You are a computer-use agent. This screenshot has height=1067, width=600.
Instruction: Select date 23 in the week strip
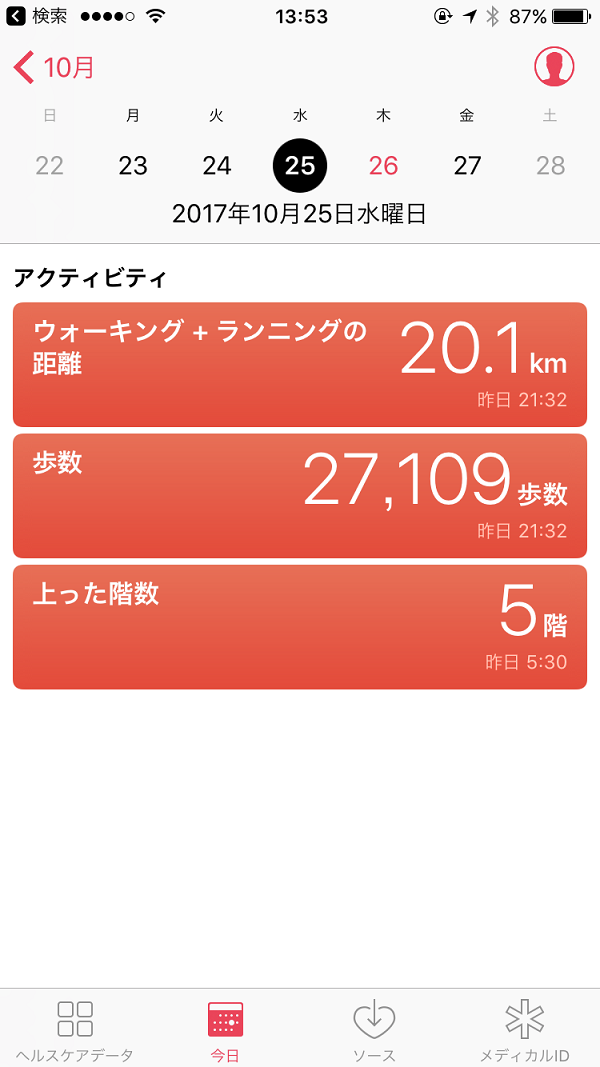(x=133, y=165)
